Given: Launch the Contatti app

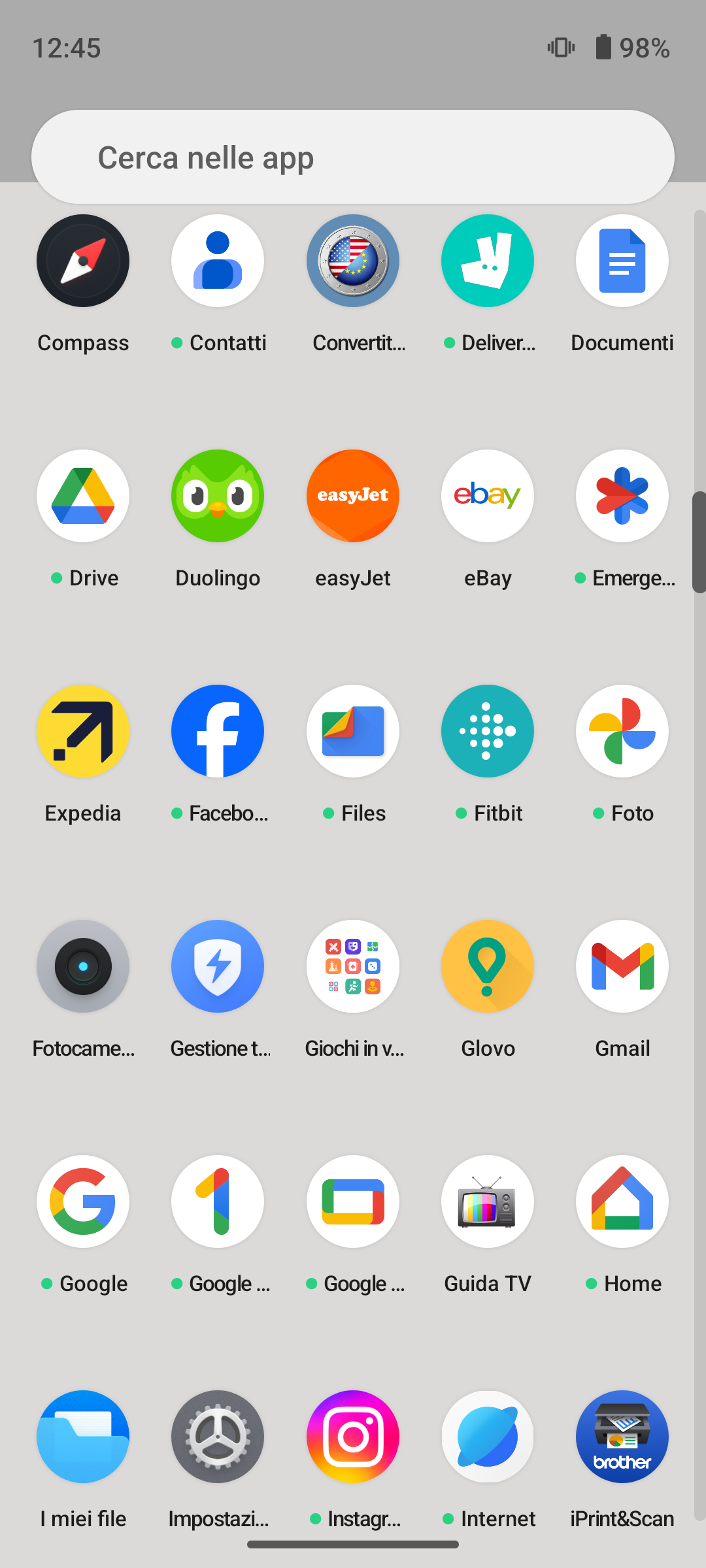Looking at the screenshot, I should tap(218, 261).
